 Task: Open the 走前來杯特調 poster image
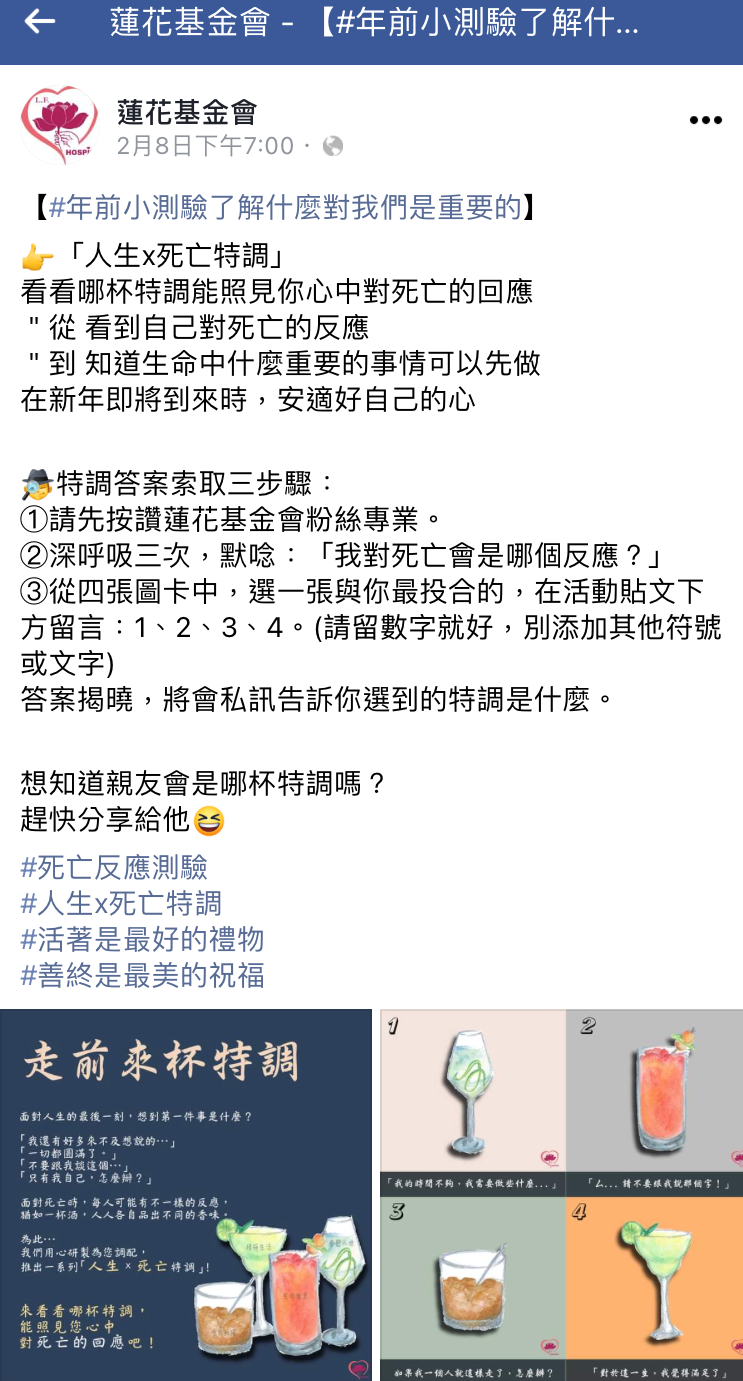click(x=186, y=1195)
